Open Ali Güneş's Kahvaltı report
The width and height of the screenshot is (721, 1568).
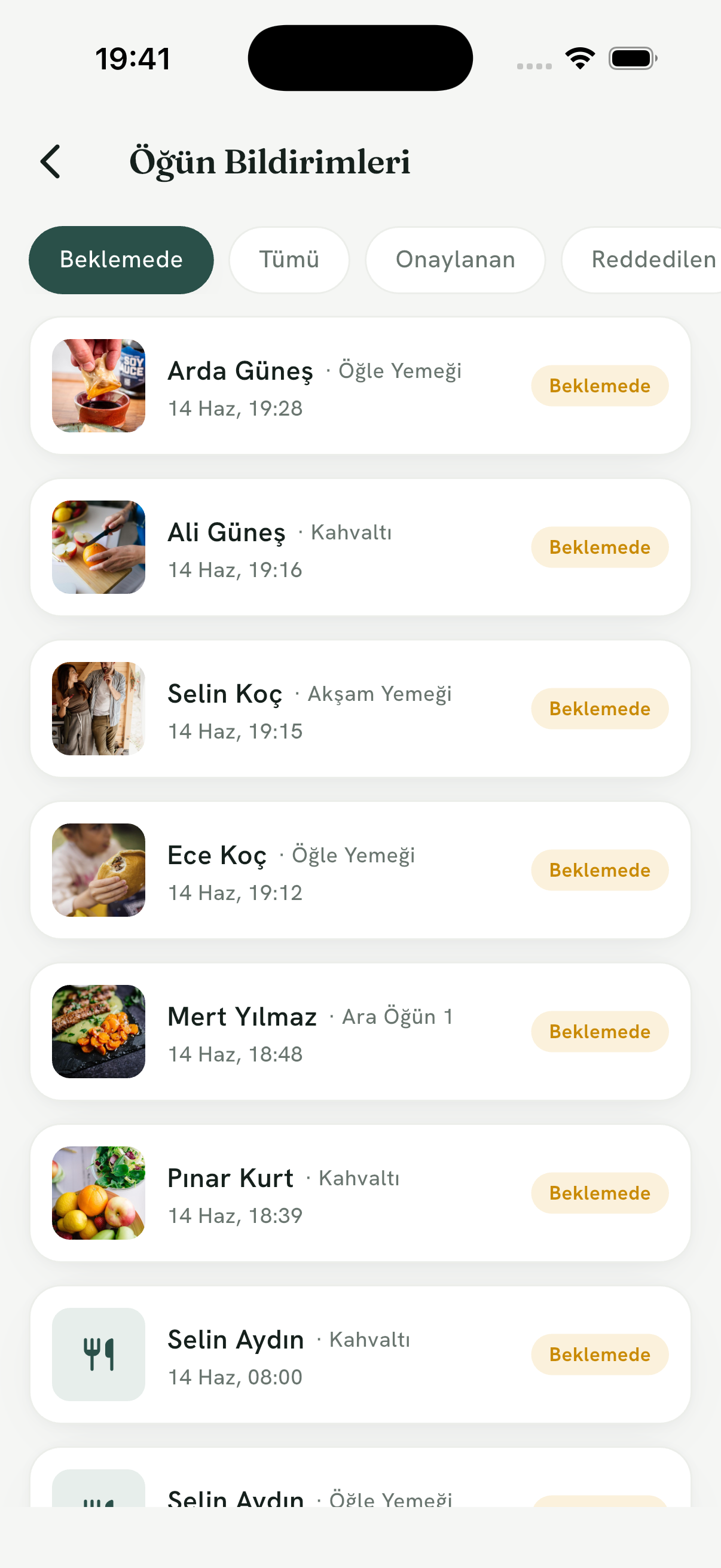pos(360,547)
